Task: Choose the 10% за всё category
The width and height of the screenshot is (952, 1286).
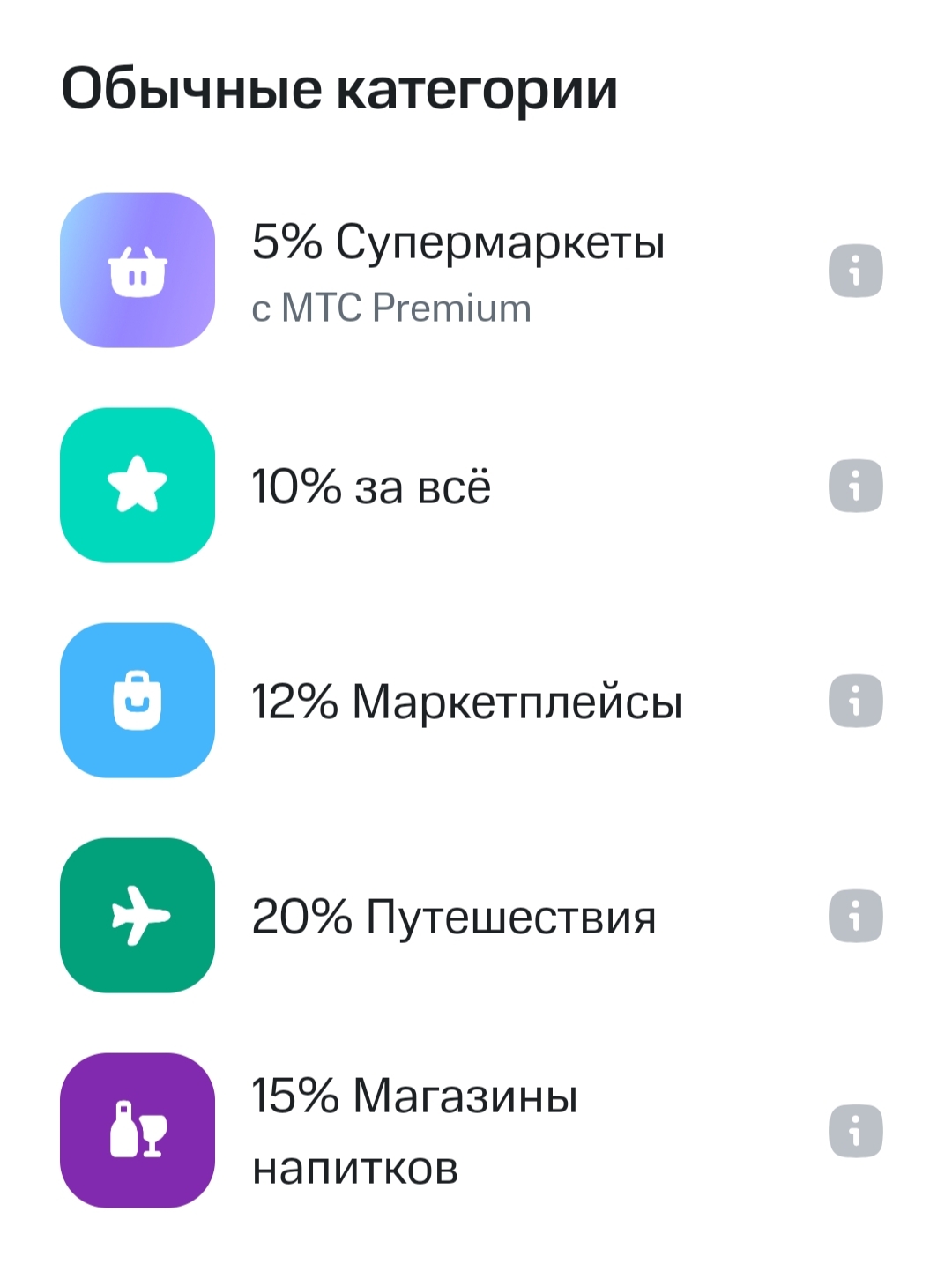Action: [370, 486]
